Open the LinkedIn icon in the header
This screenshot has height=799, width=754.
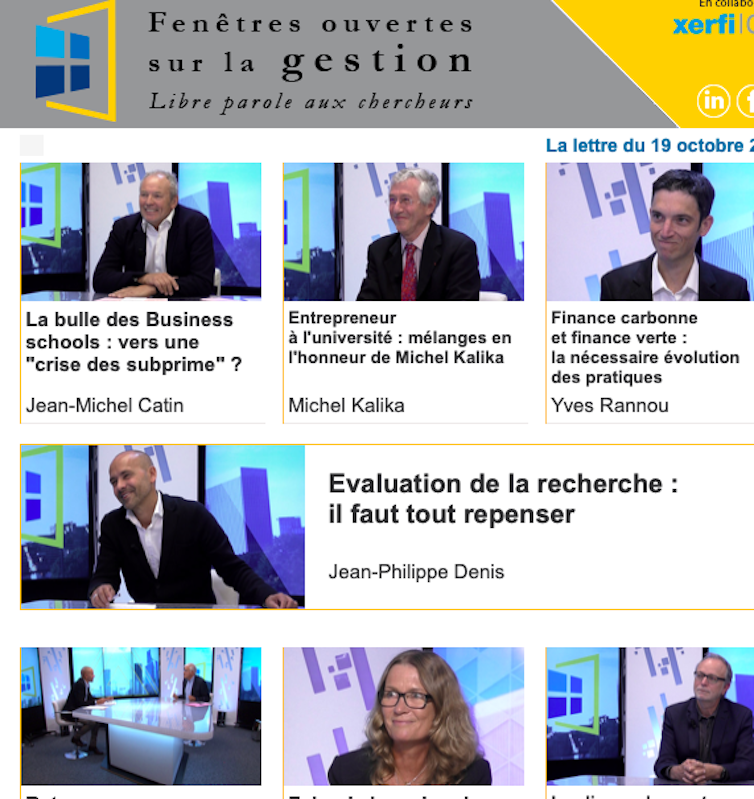click(x=713, y=100)
